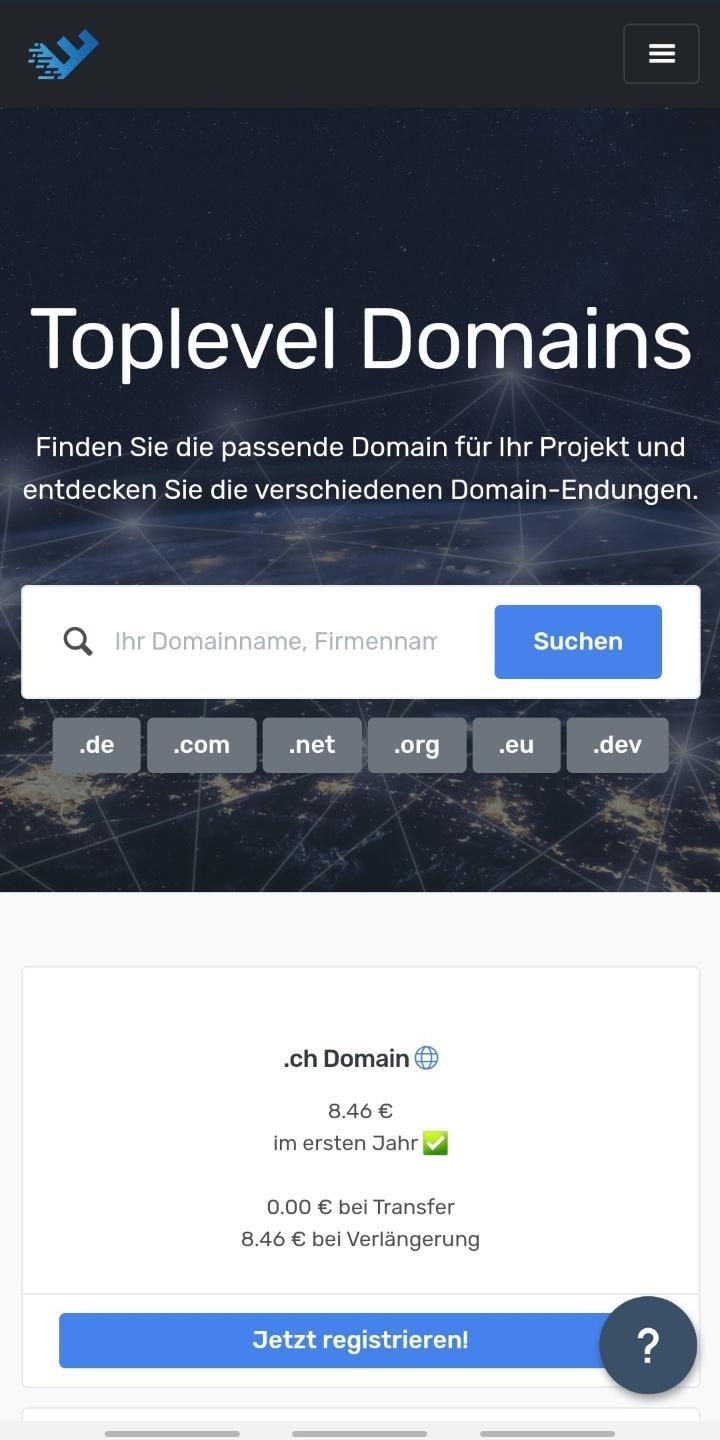Click 'Jetzt registrieren!' for the .ch domain
Image resolution: width=720 pixels, height=1440 pixels.
(x=360, y=1340)
